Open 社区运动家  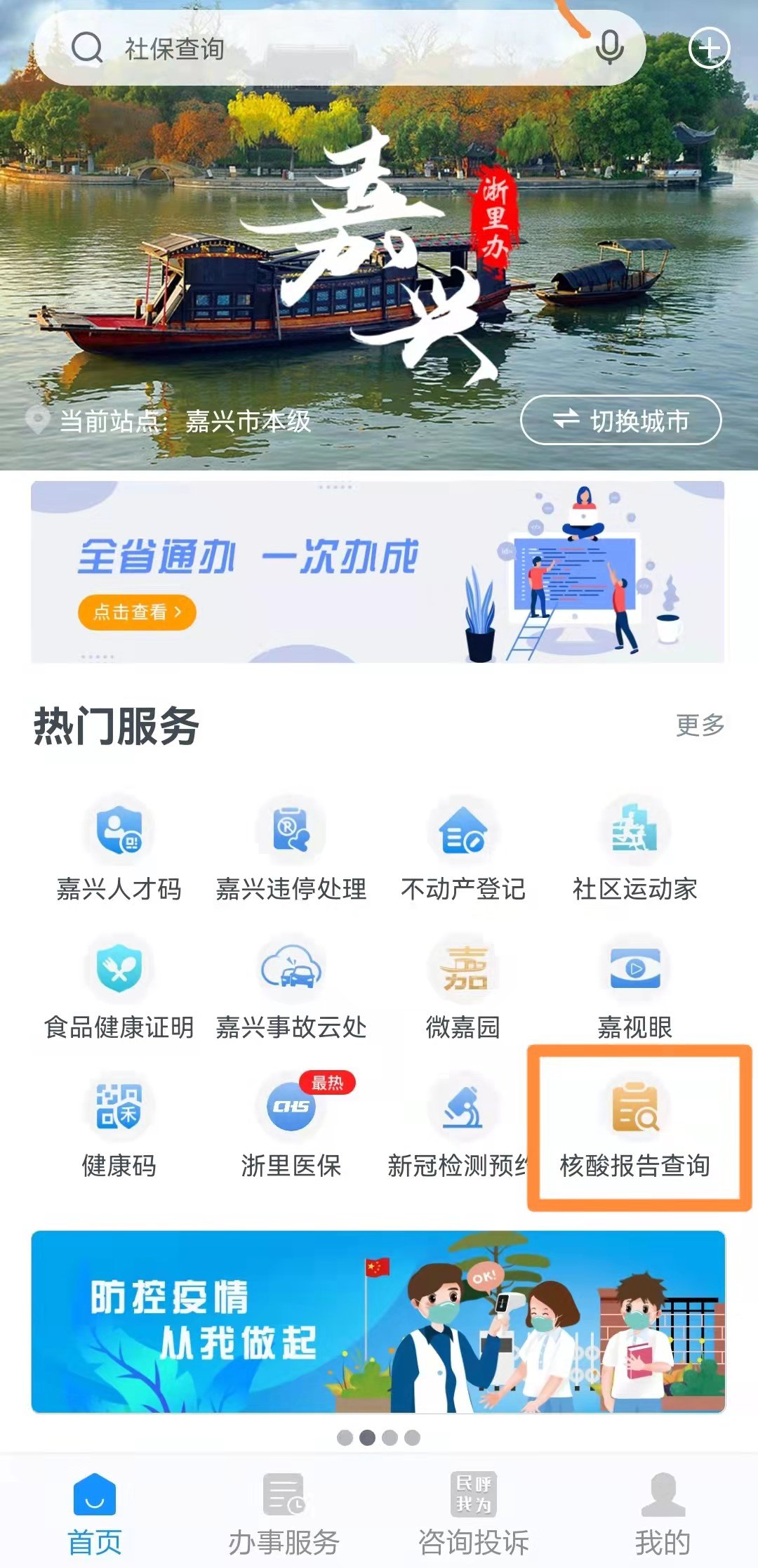(634, 850)
